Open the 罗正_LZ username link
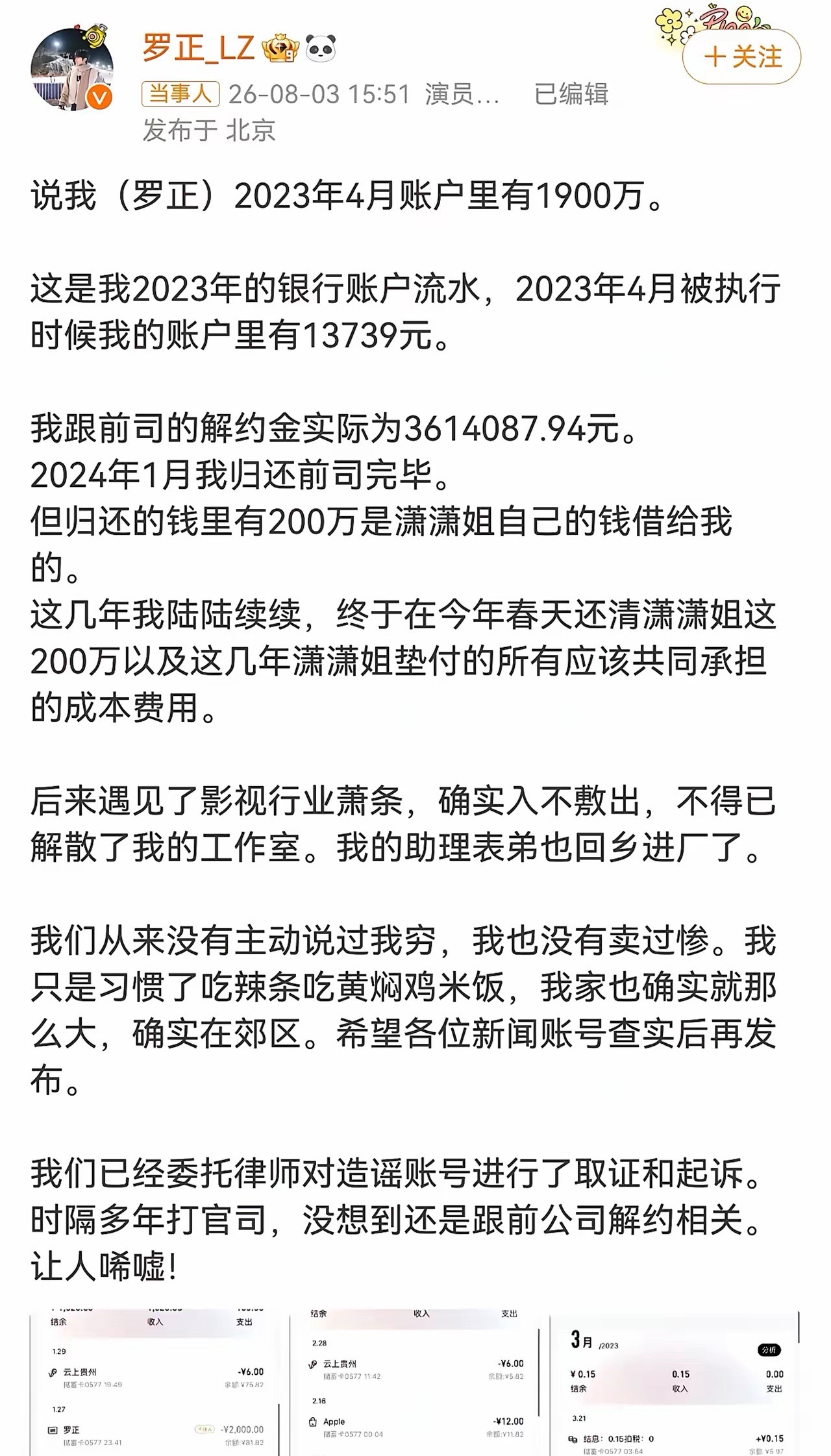Image resolution: width=831 pixels, height=1456 pixels. (x=199, y=49)
